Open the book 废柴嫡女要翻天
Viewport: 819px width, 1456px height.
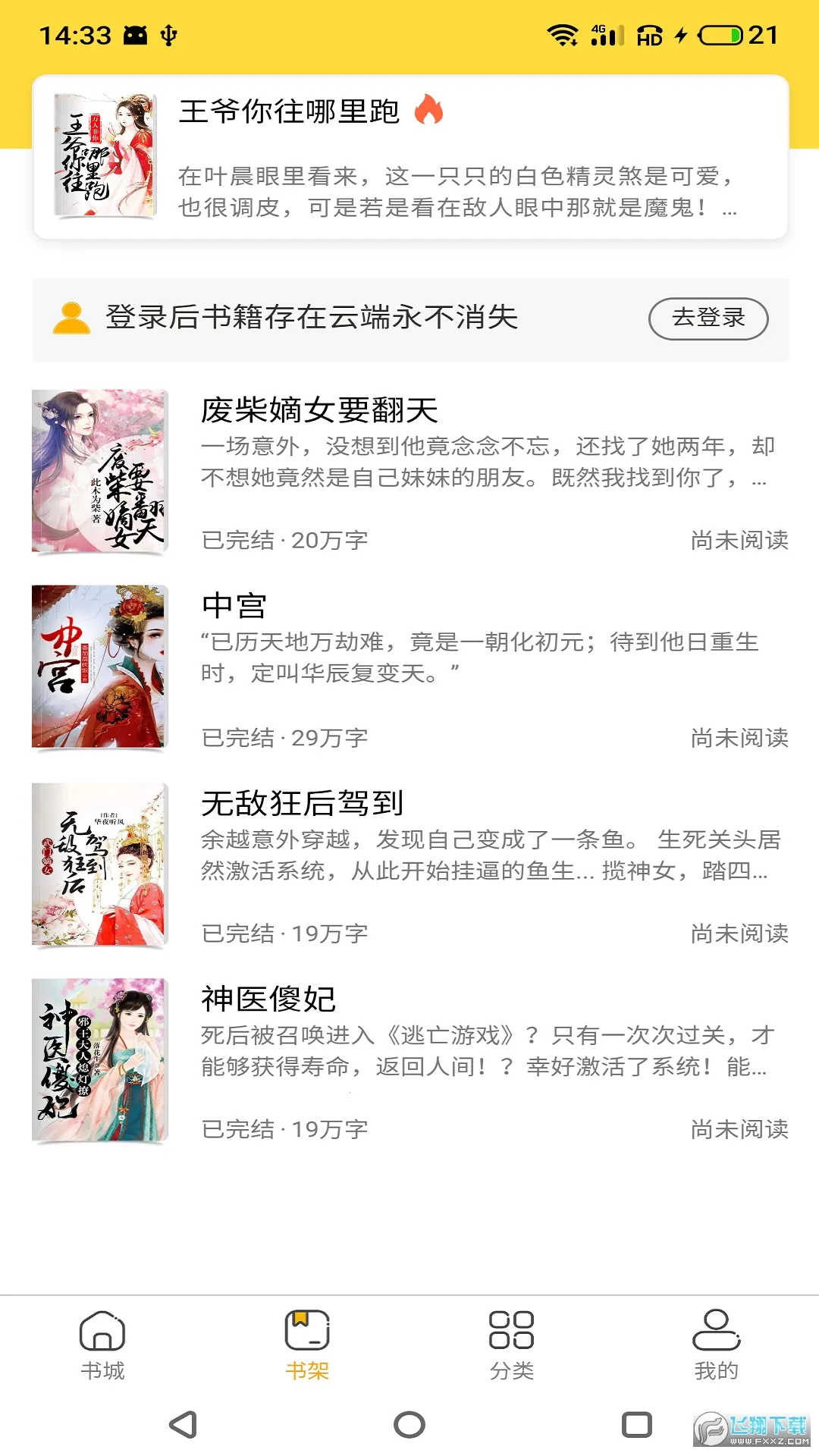(x=409, y=472)
